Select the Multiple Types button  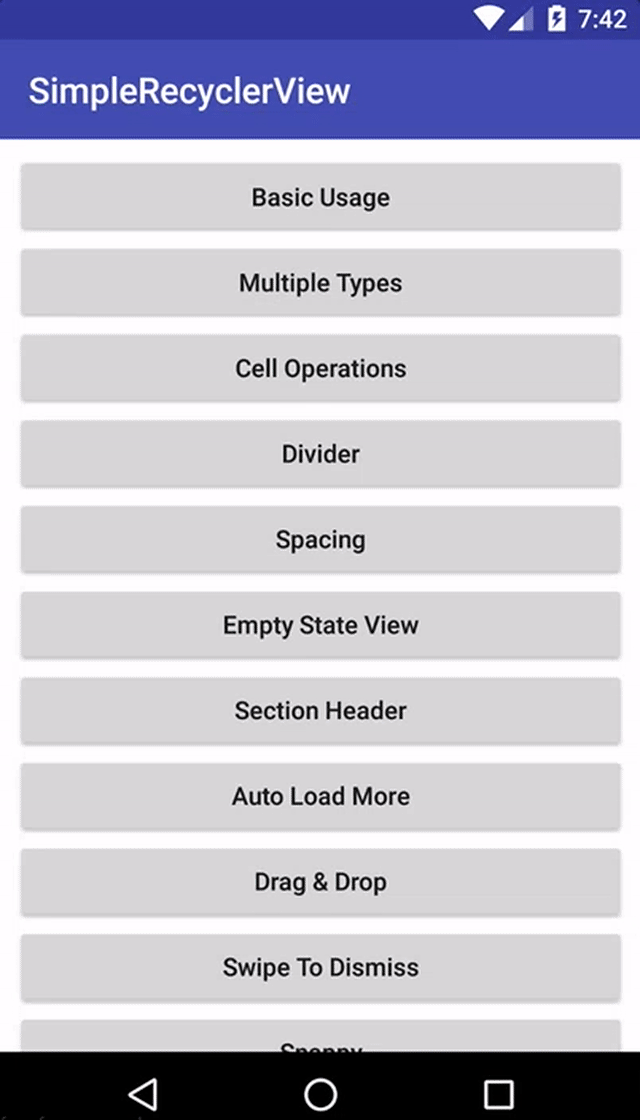[x=320, y=283]
